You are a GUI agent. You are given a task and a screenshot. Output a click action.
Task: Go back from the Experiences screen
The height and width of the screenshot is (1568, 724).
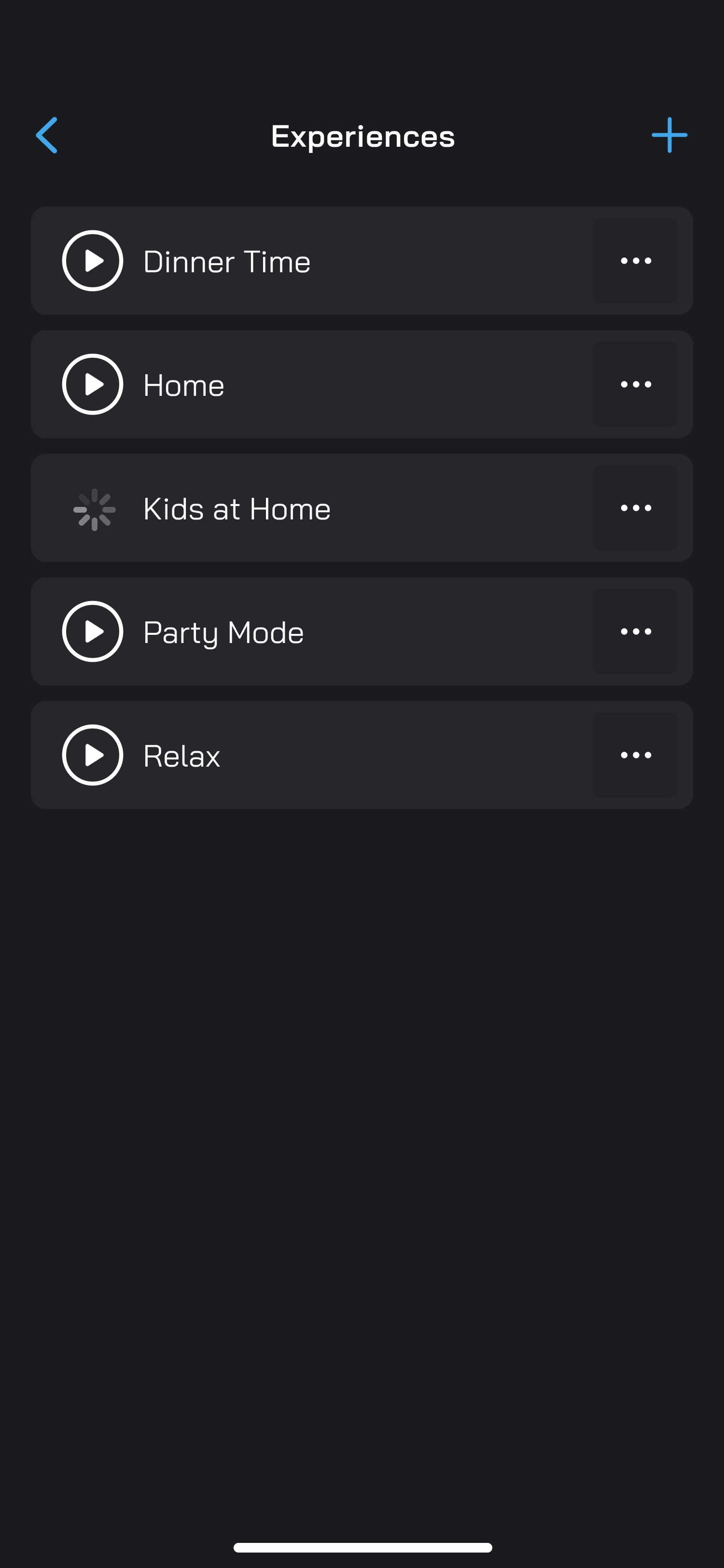(x=47, y=135)
